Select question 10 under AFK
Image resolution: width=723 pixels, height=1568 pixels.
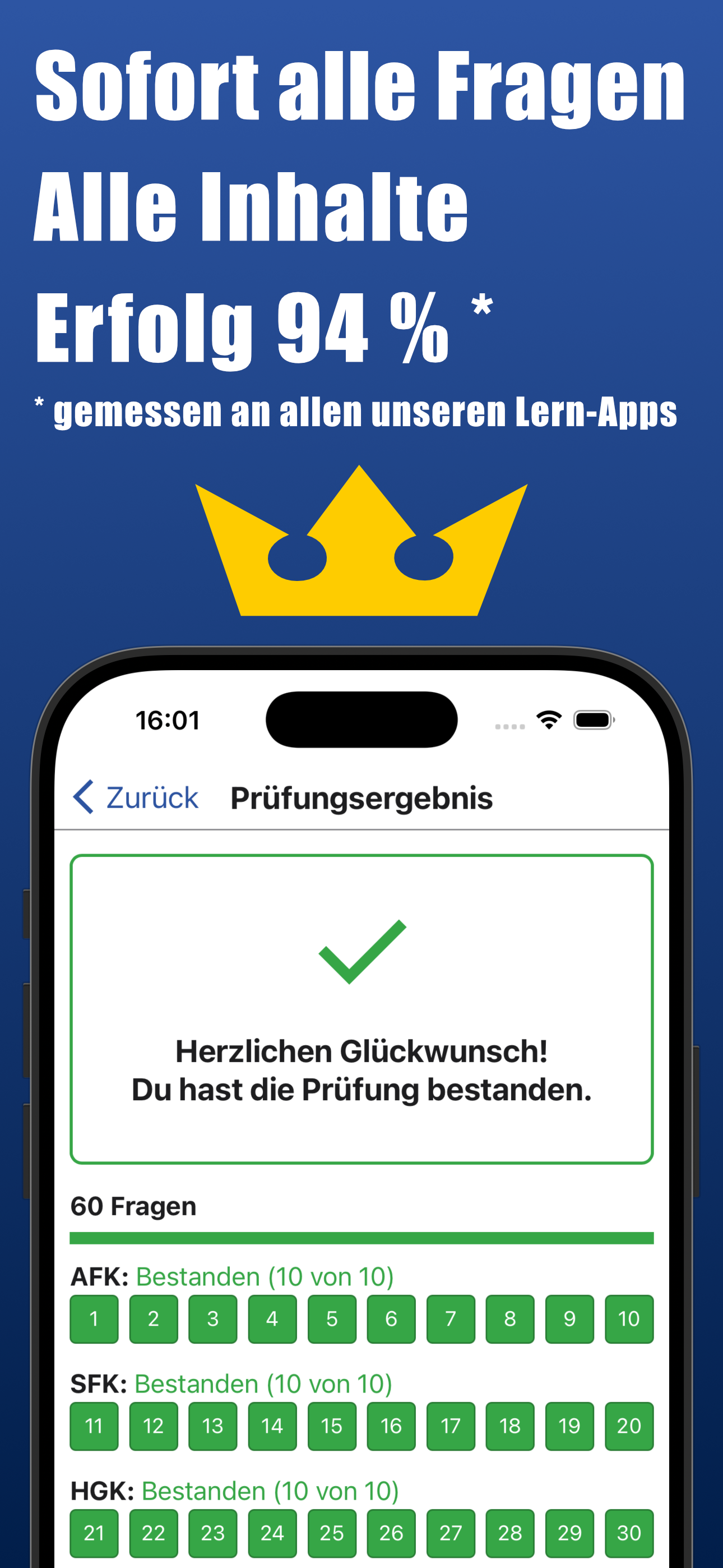click(x=629, y=1320)
